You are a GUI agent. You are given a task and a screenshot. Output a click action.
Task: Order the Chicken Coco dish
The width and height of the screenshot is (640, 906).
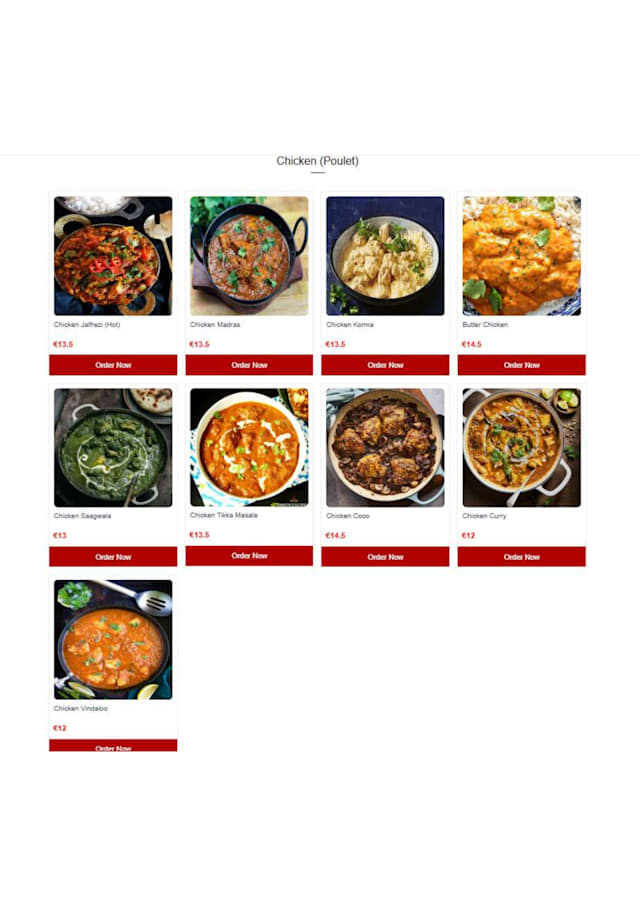tap(385, 557)
